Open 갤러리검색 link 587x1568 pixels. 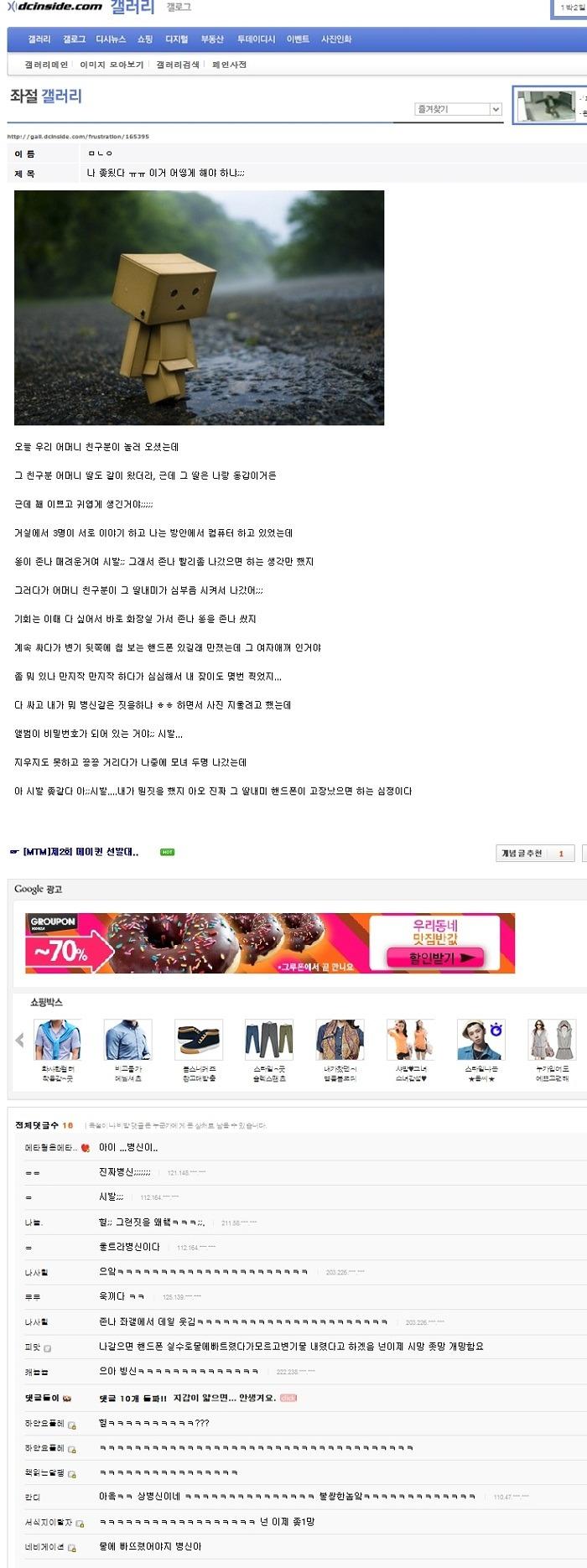click(x=178, y=65)
